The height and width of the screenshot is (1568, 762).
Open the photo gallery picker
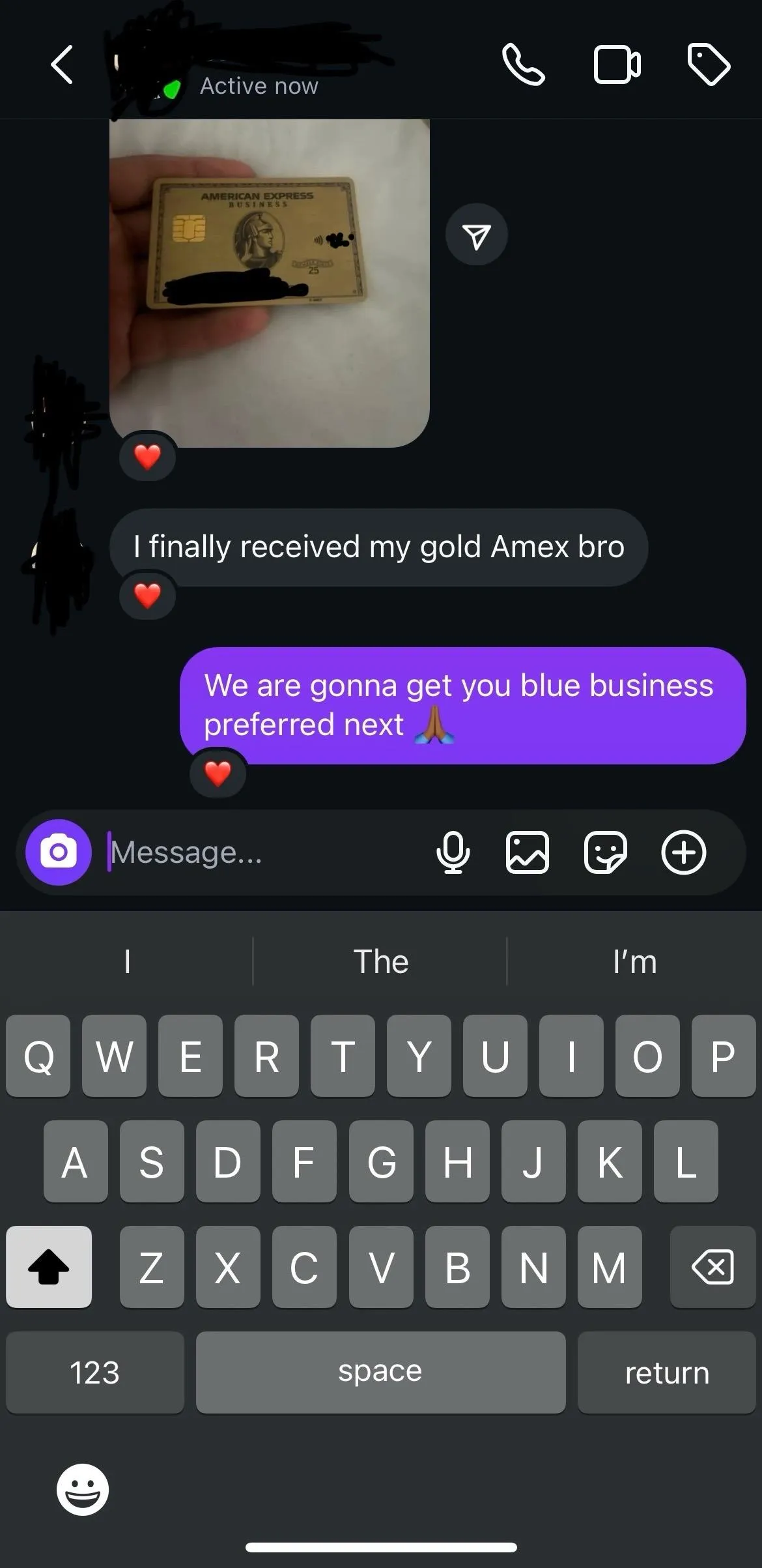point(527,852)
